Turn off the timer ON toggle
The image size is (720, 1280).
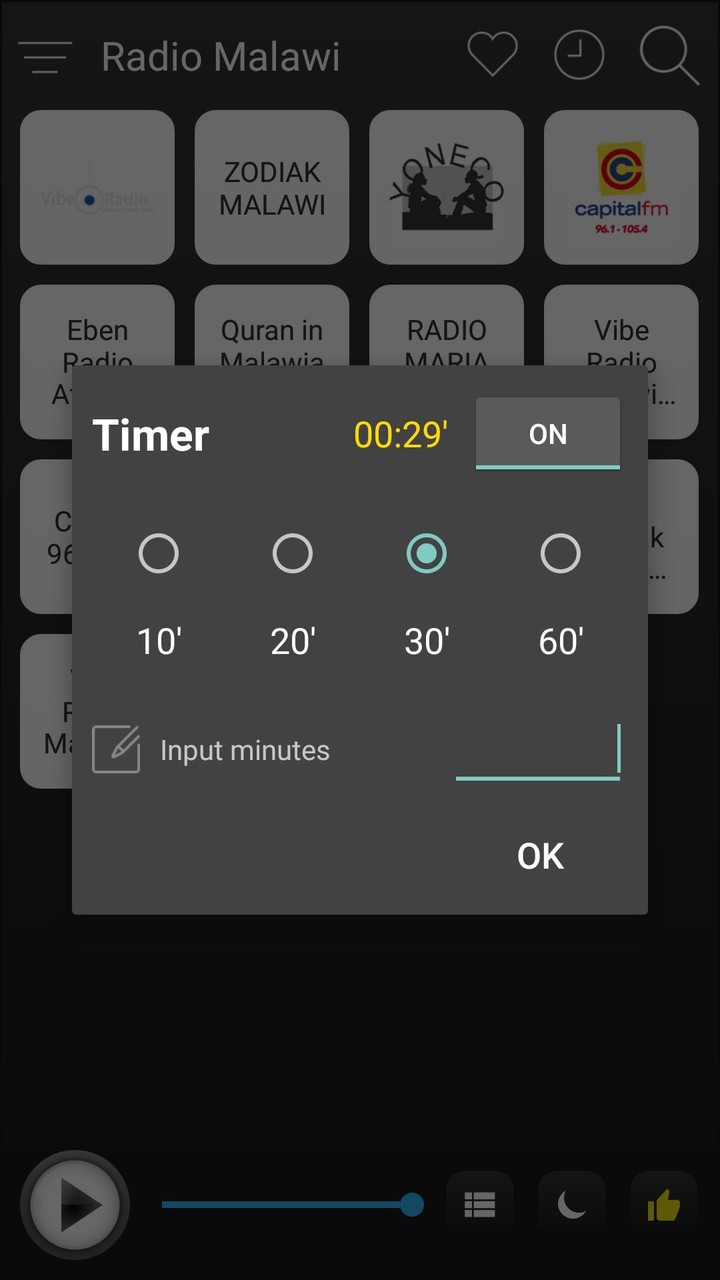tap(547, 434)
